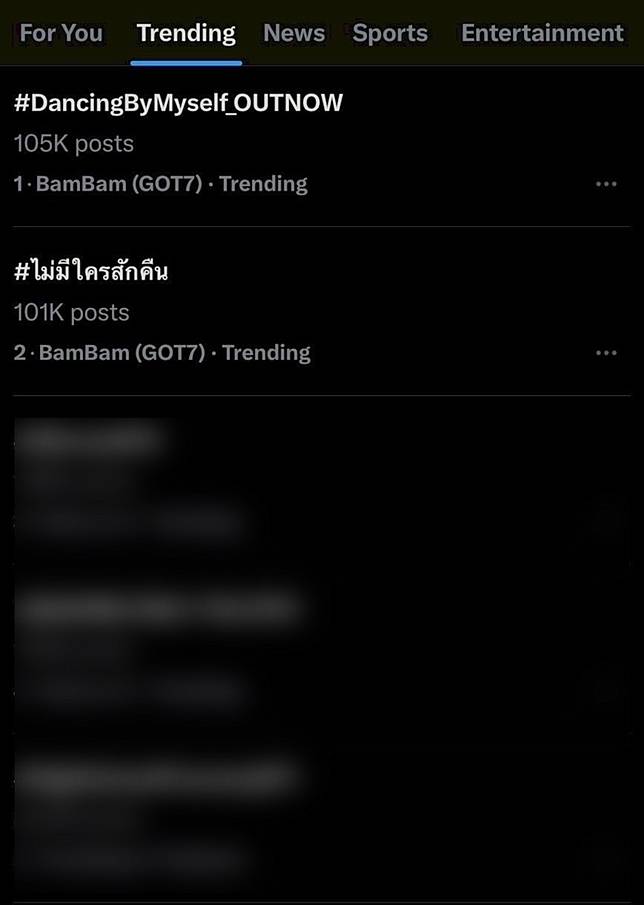Open more options for #DancingByMyself_OUTNOW

[x=606, y=184]
